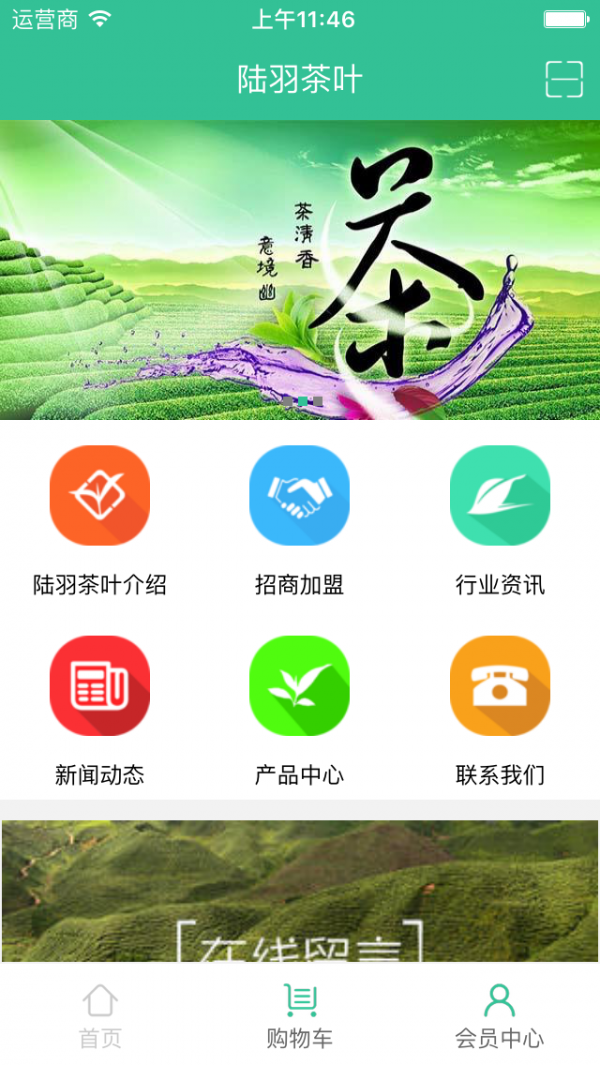Open 行业资讯 industry news
The width and height of the screenshot is (600, 1065).
click(x=500, y=496)
